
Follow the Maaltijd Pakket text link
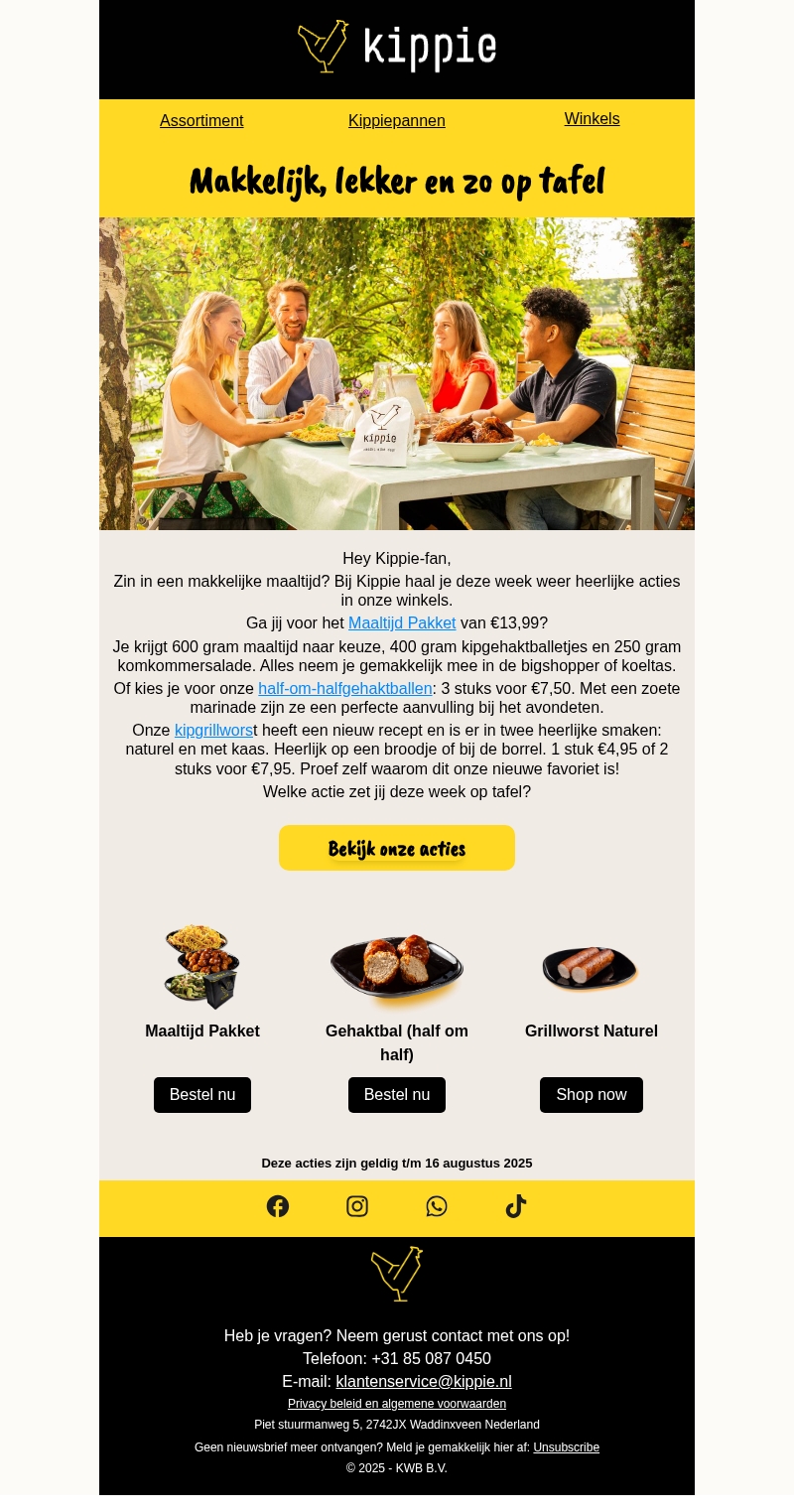(x=402, y=623)
